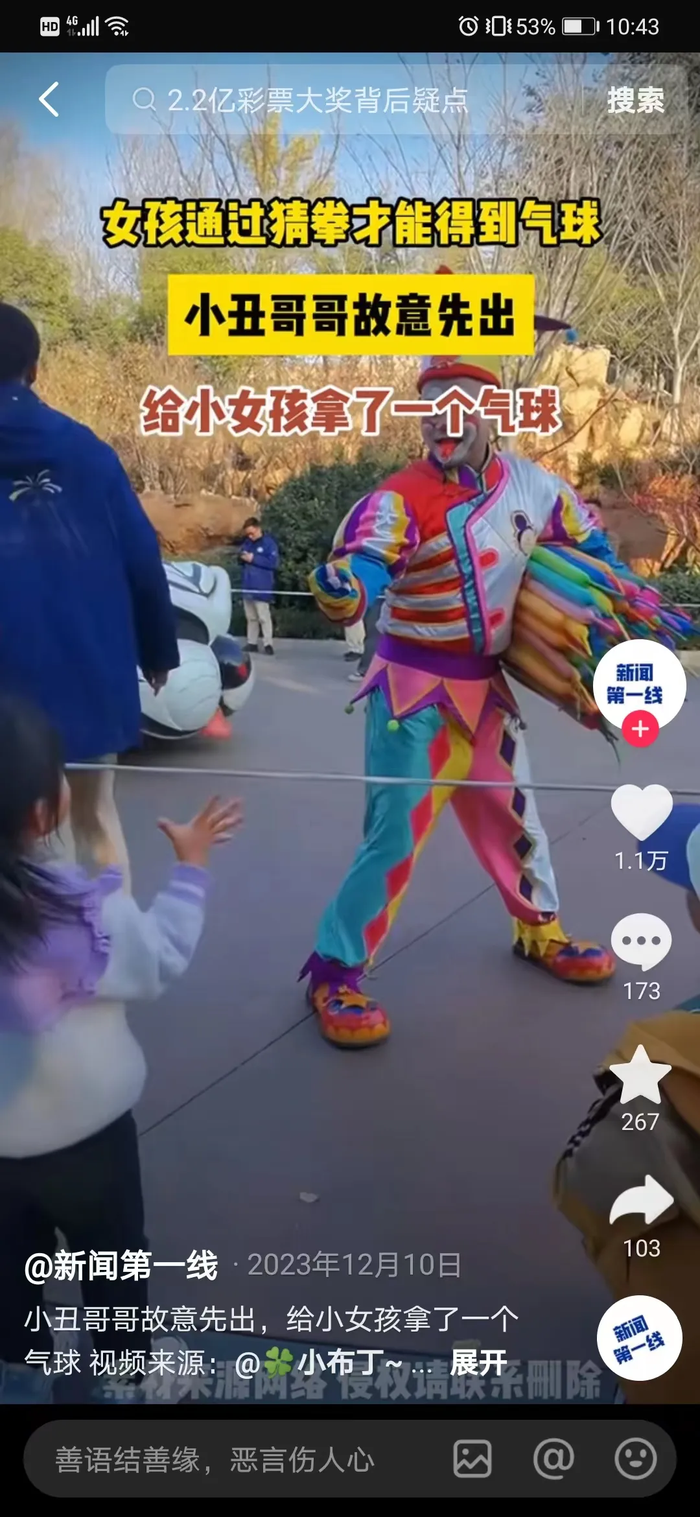Open the comments bubble showing 173
The width and height of the screenshot is (700, 1517).
point(641,942)
